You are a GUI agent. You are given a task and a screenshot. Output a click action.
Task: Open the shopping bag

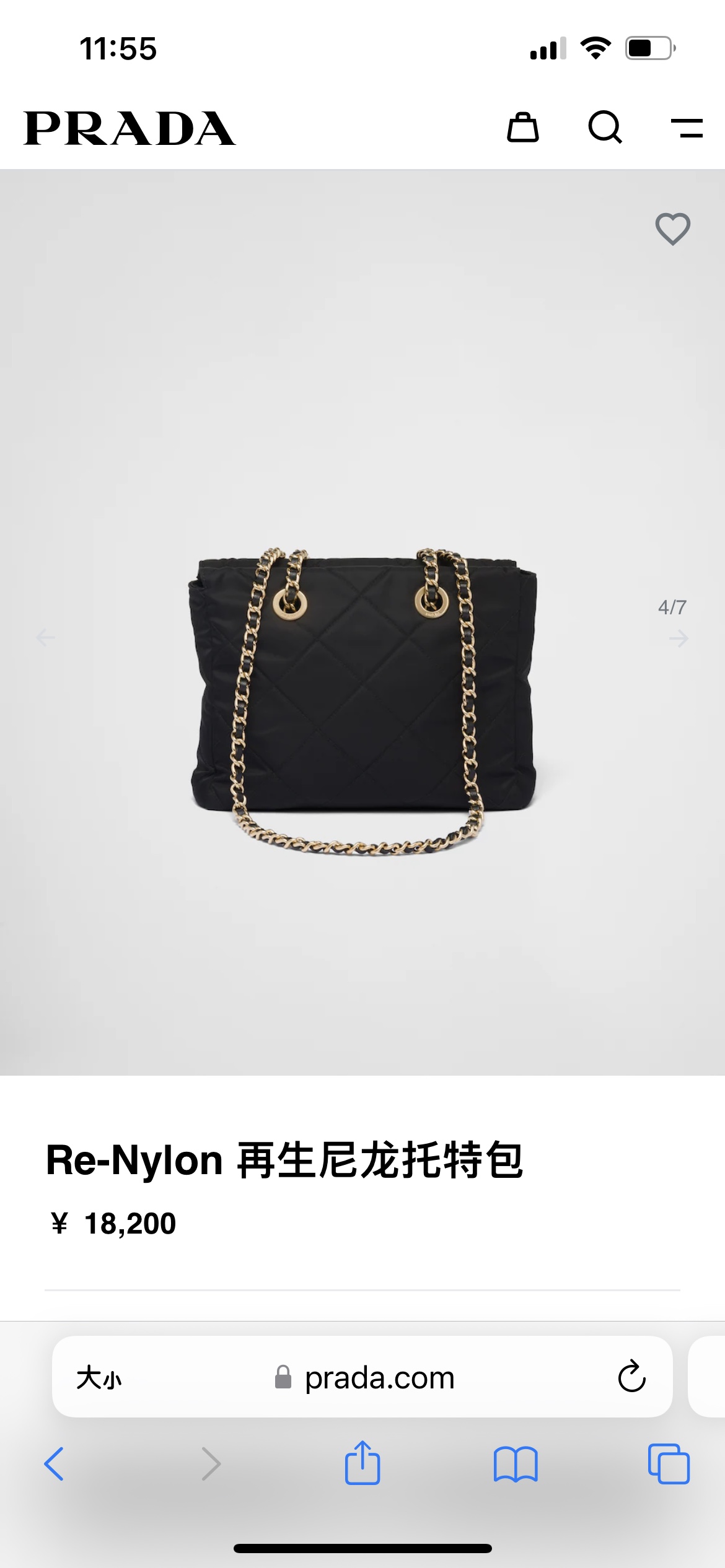(522, 128)
